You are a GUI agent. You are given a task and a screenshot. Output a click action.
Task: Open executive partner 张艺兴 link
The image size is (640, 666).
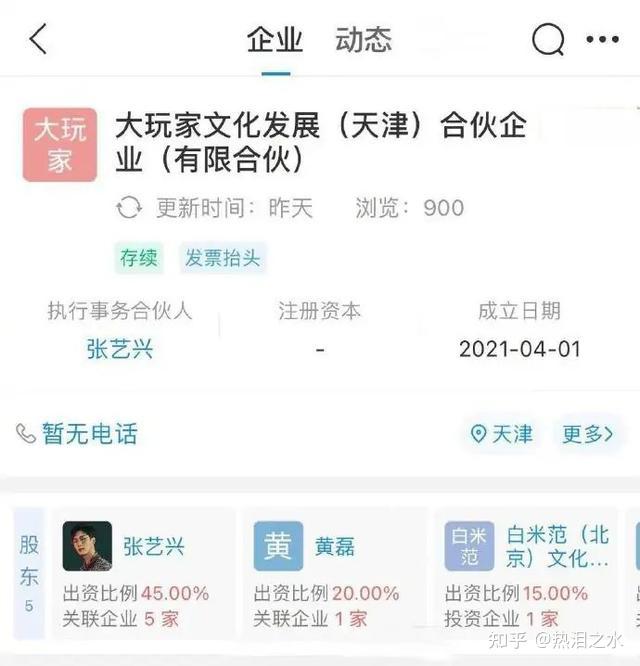coord(120,349)
